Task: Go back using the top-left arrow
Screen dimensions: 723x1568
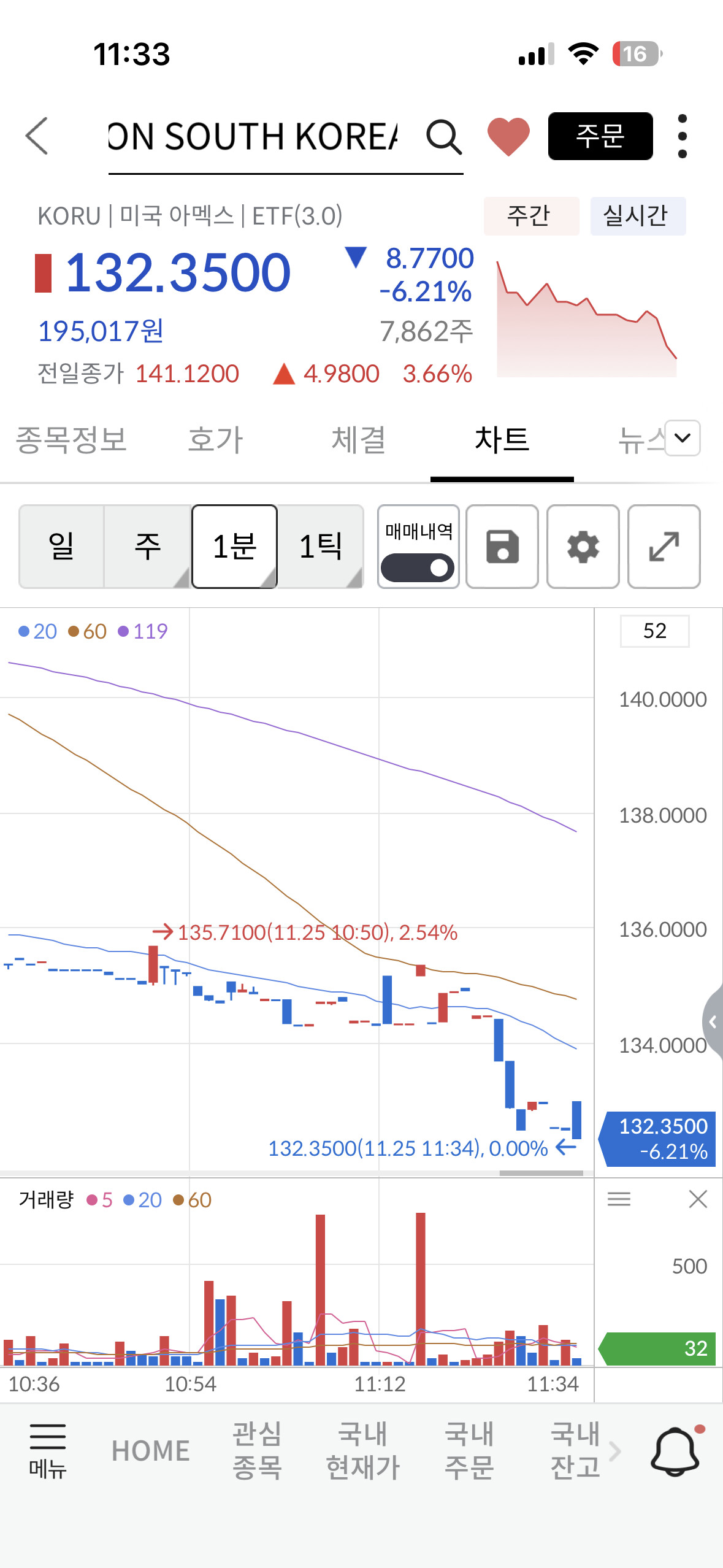Action: pos(37,136)
